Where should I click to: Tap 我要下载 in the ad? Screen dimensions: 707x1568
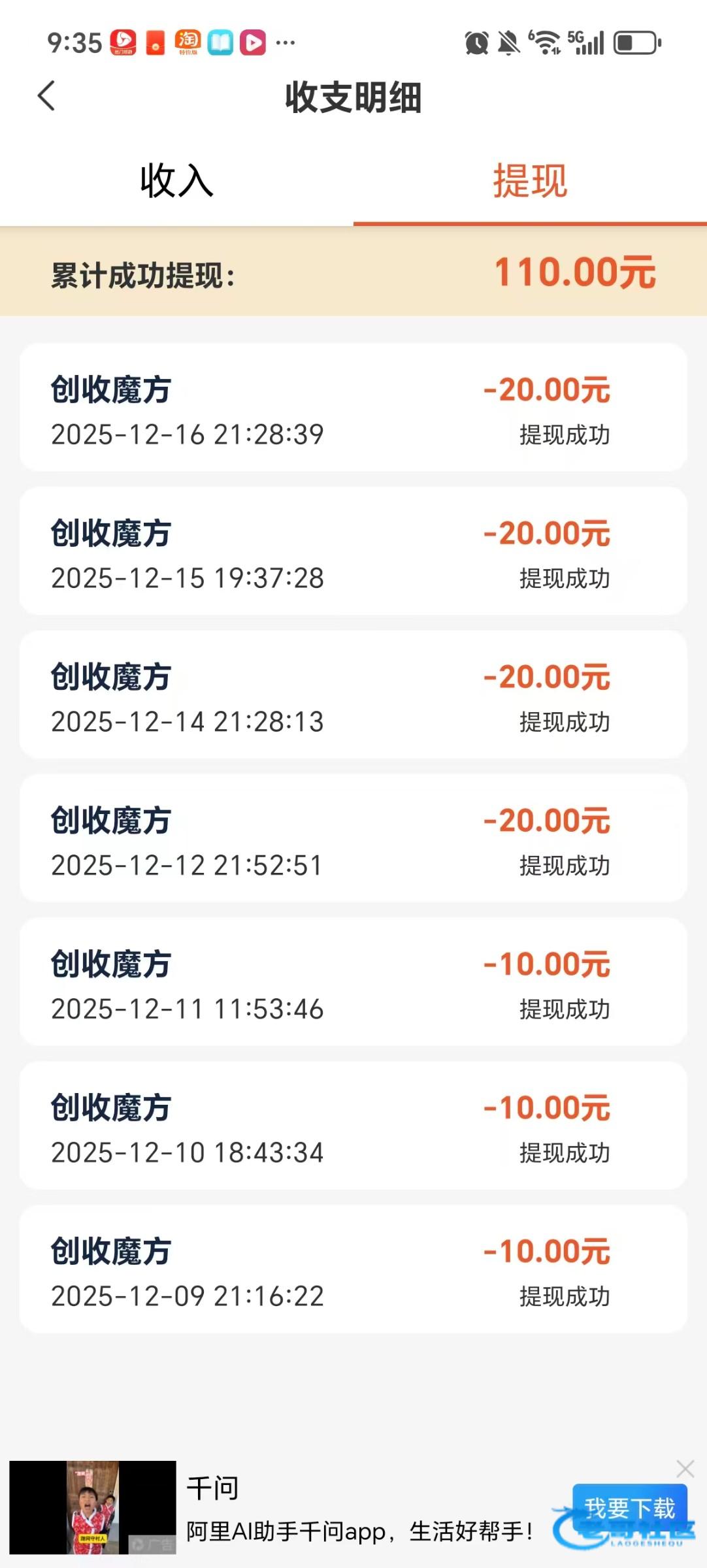coord(629,1508)
